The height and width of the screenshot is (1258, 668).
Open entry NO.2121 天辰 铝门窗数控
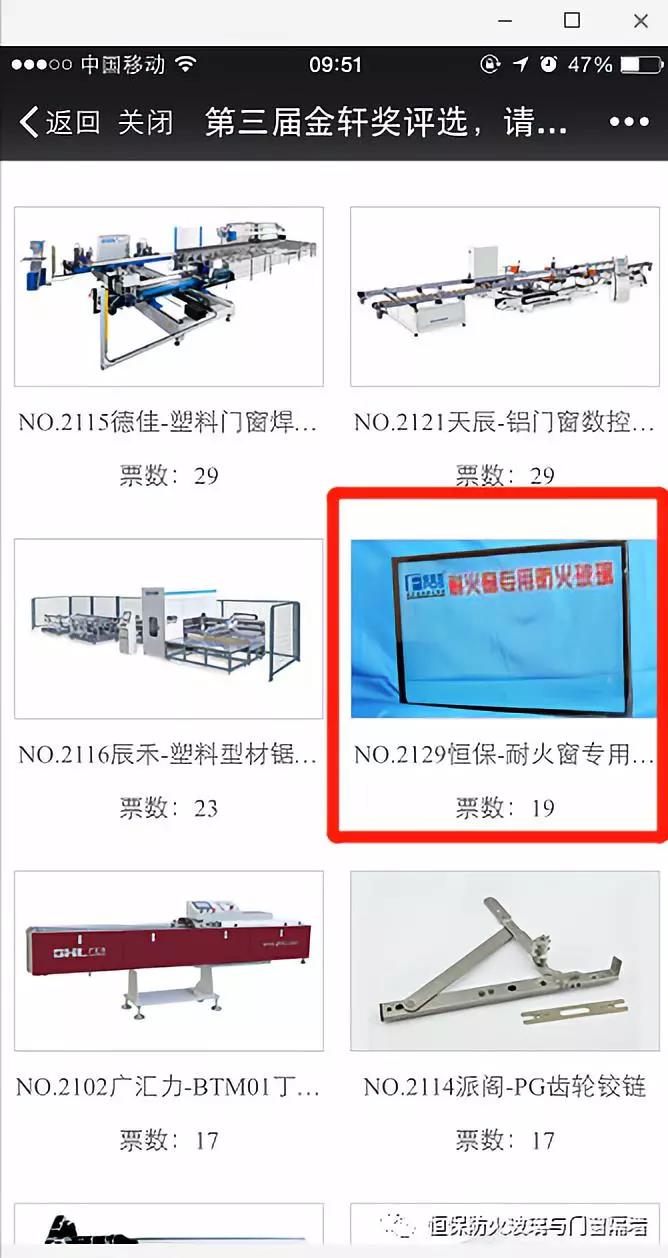(x=504, y=297)
